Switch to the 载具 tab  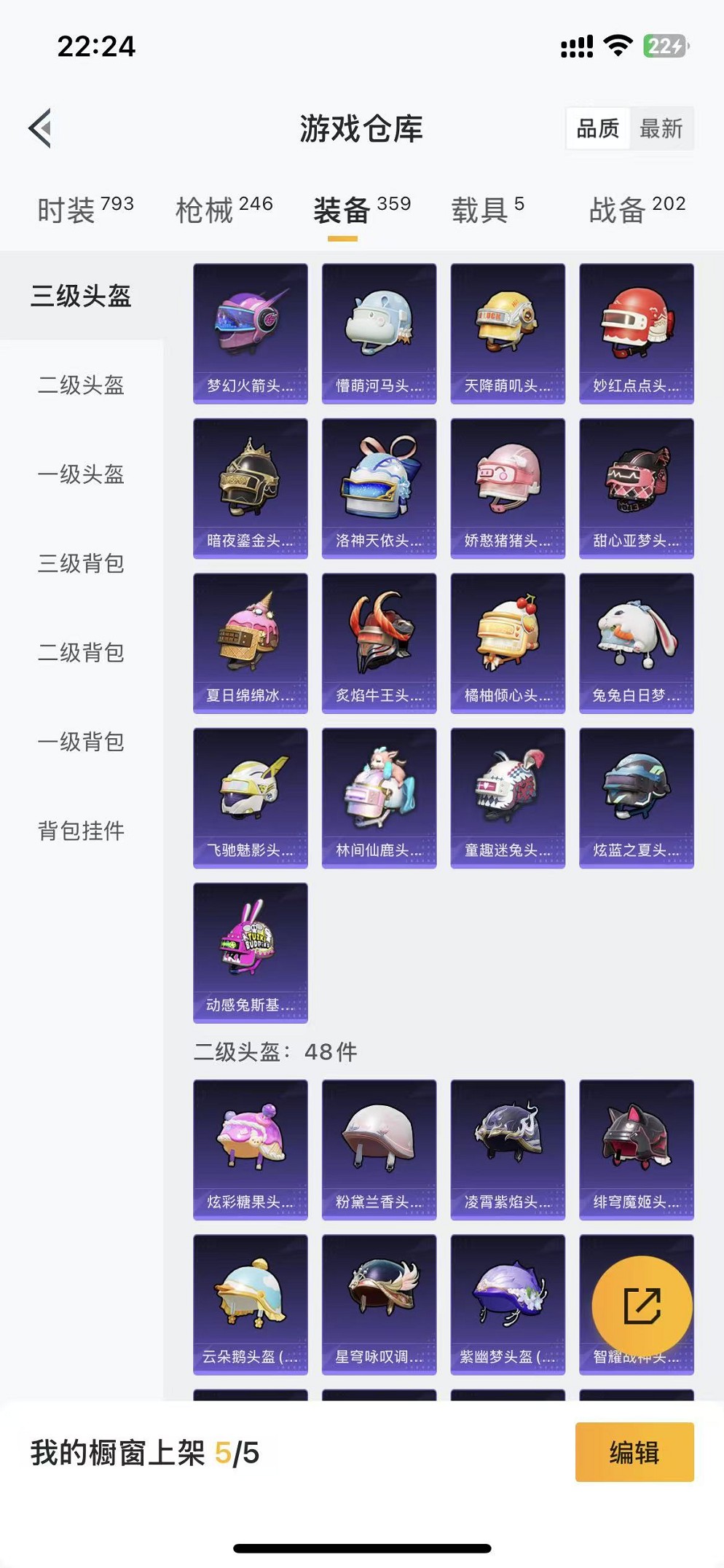(487, 210)
